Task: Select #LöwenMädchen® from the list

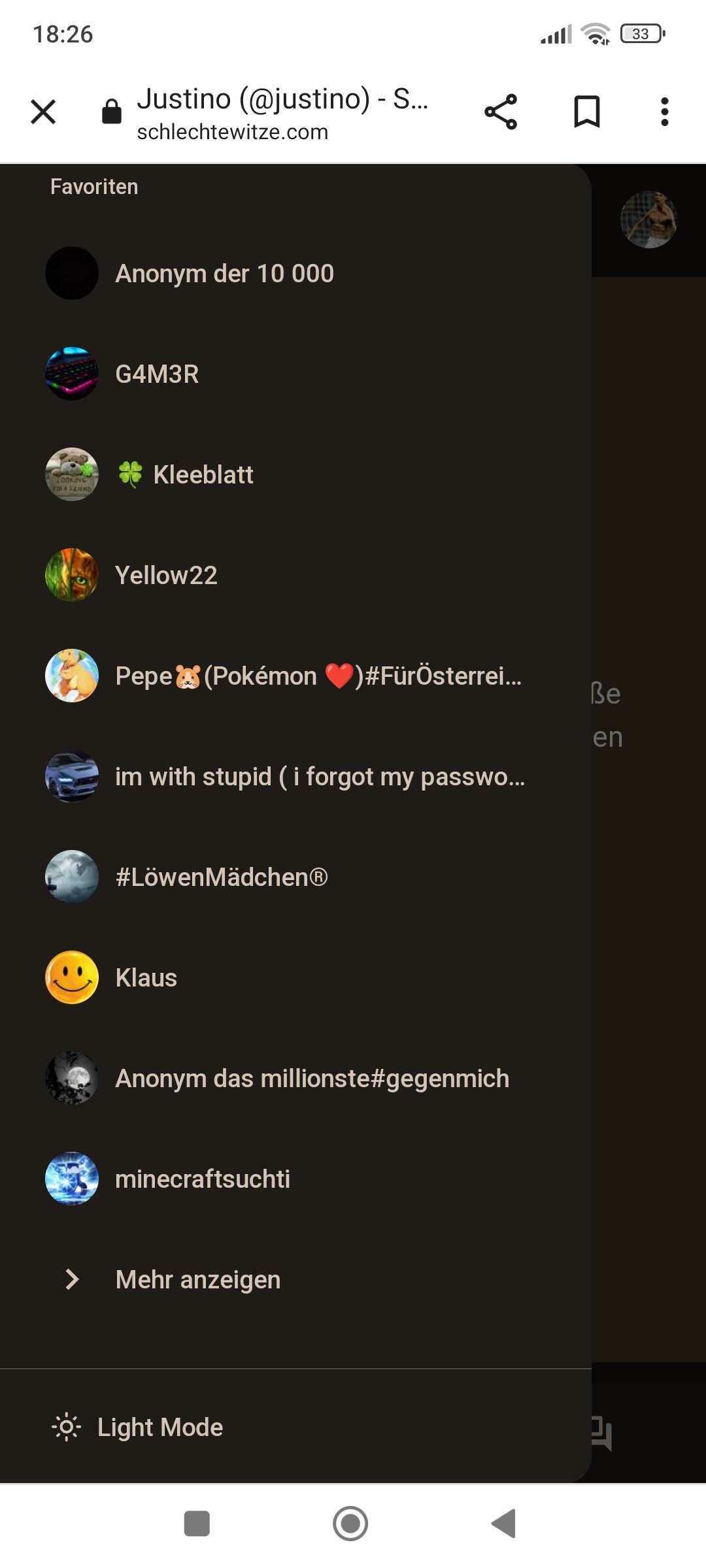Action: 221,877
